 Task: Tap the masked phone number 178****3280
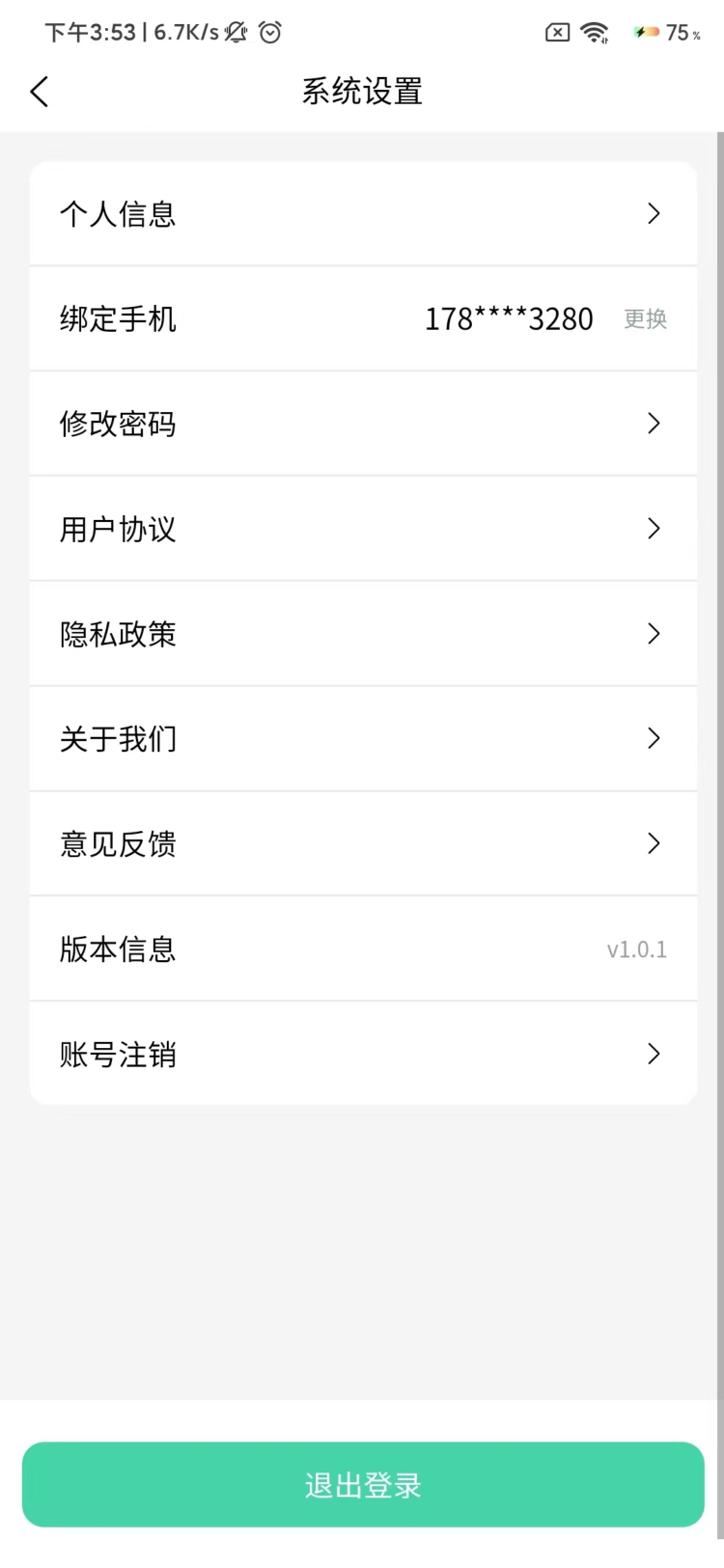click(x=509, y=318)
